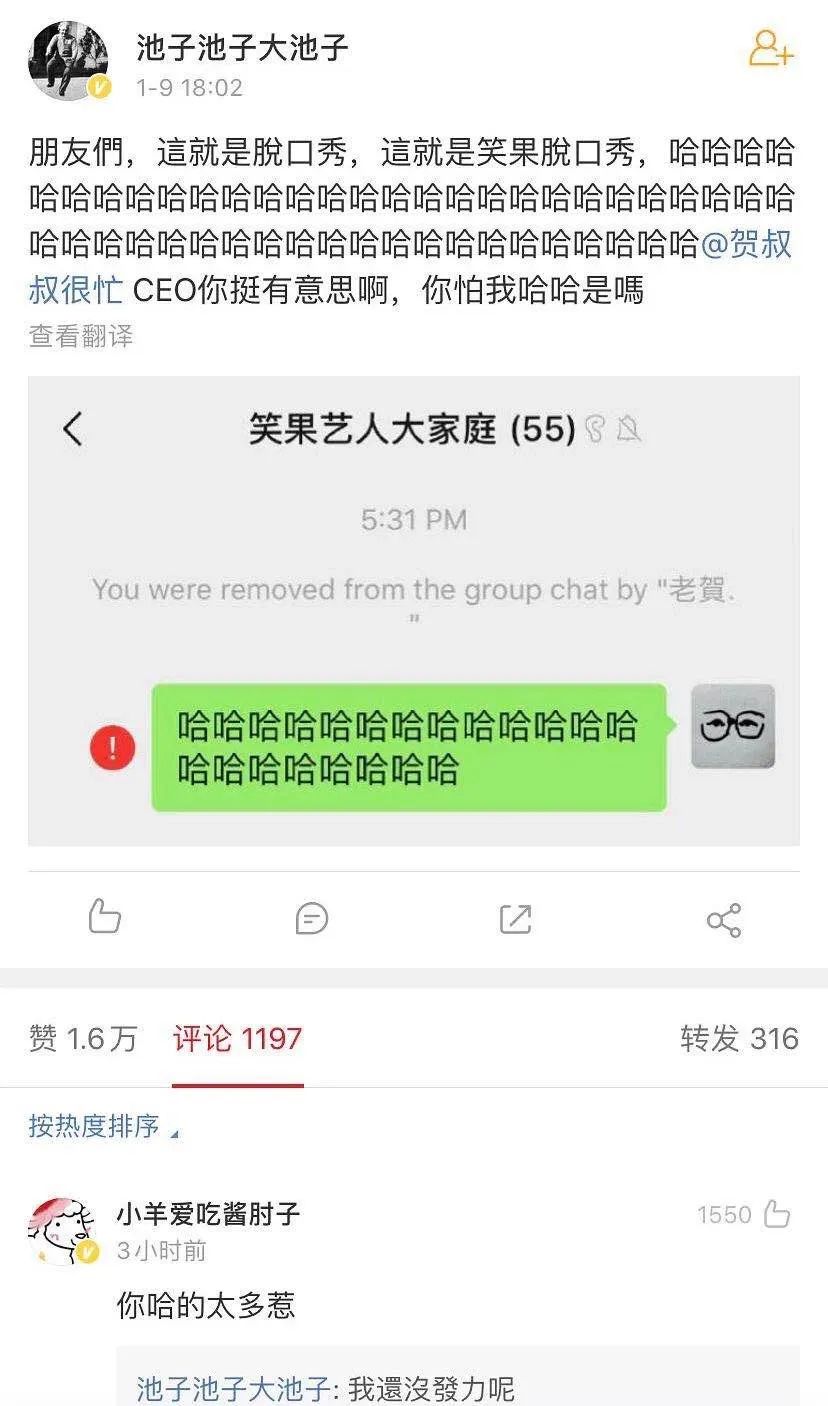The height and width of the screenshot is (1406, 828).
Task: Repost this Weibo post
Action: [x=515, y=918]
